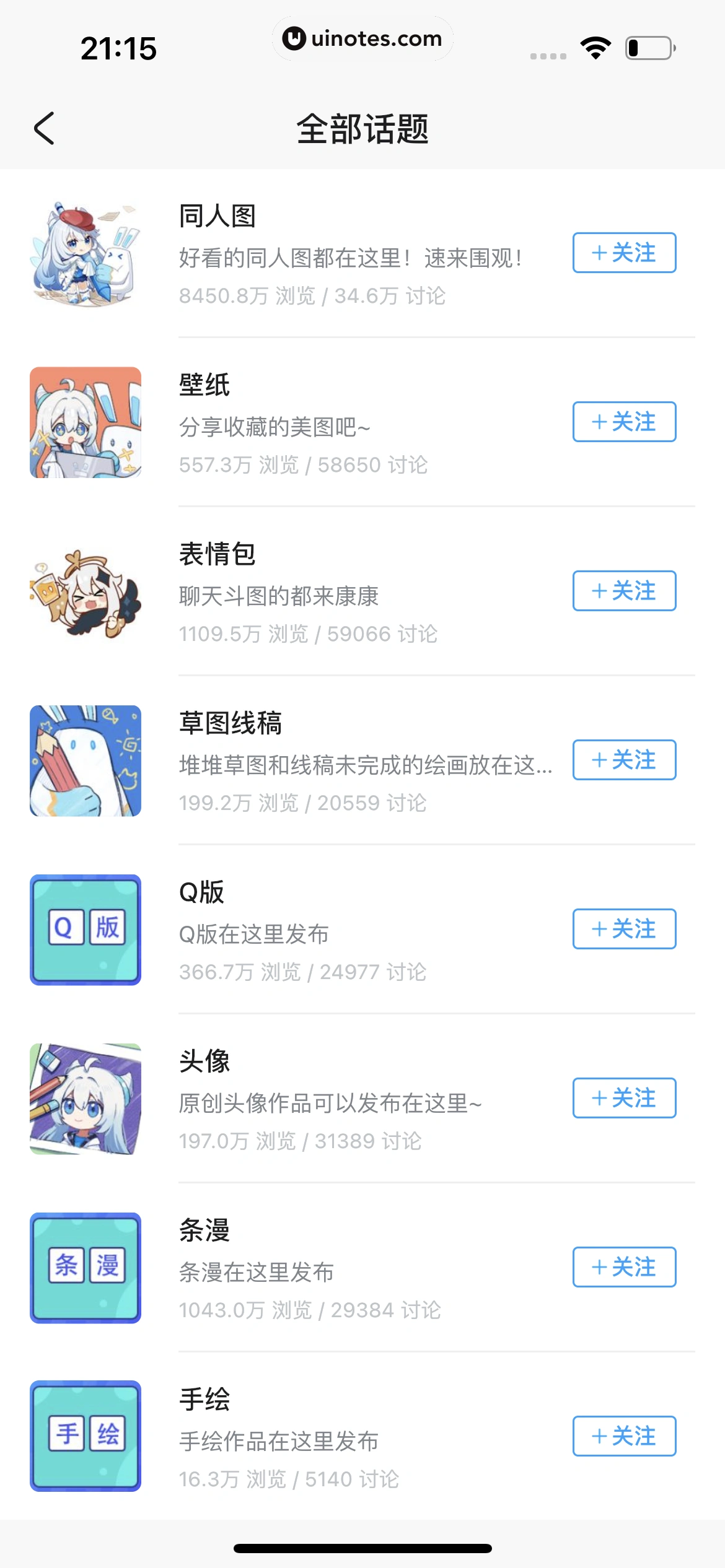This screenshot has width=725, height=1568.
Task: Follow the 头像 topic
Action: coord(624,1098)
